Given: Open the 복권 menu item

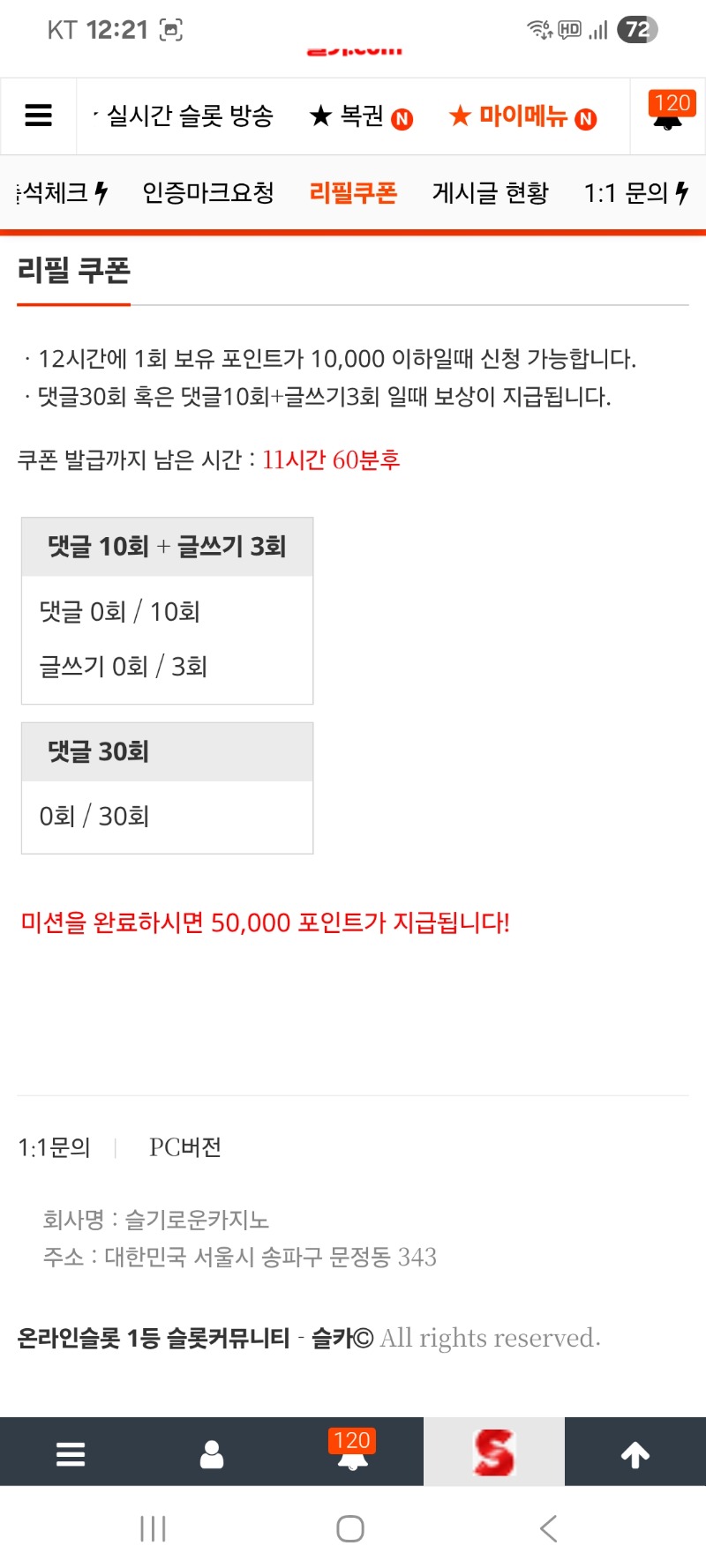Looking at the screenshot, I should click(360, 116).
